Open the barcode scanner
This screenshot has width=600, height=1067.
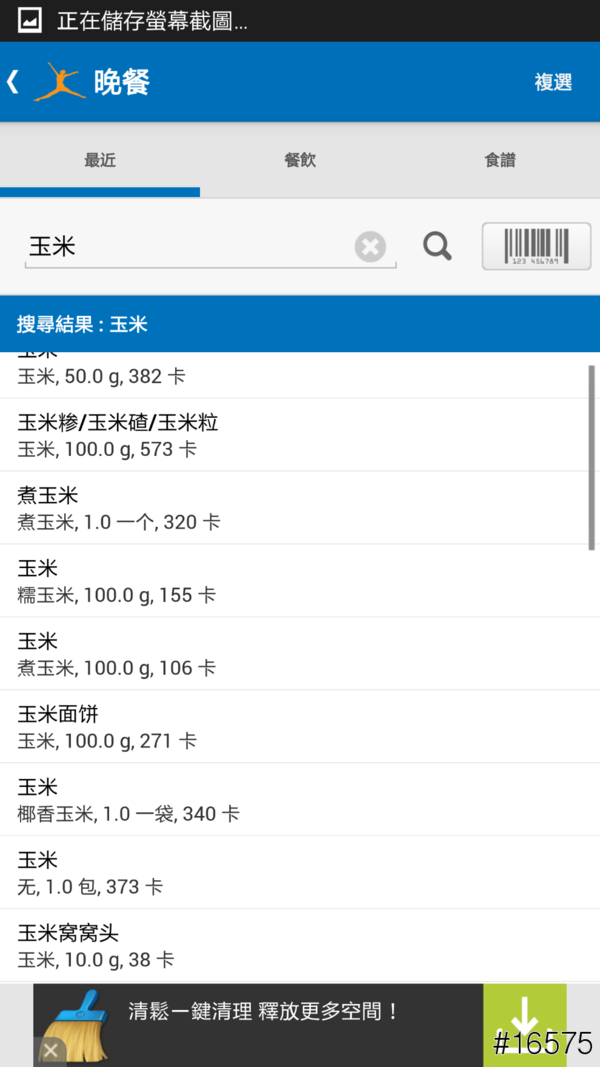(536, 246)
